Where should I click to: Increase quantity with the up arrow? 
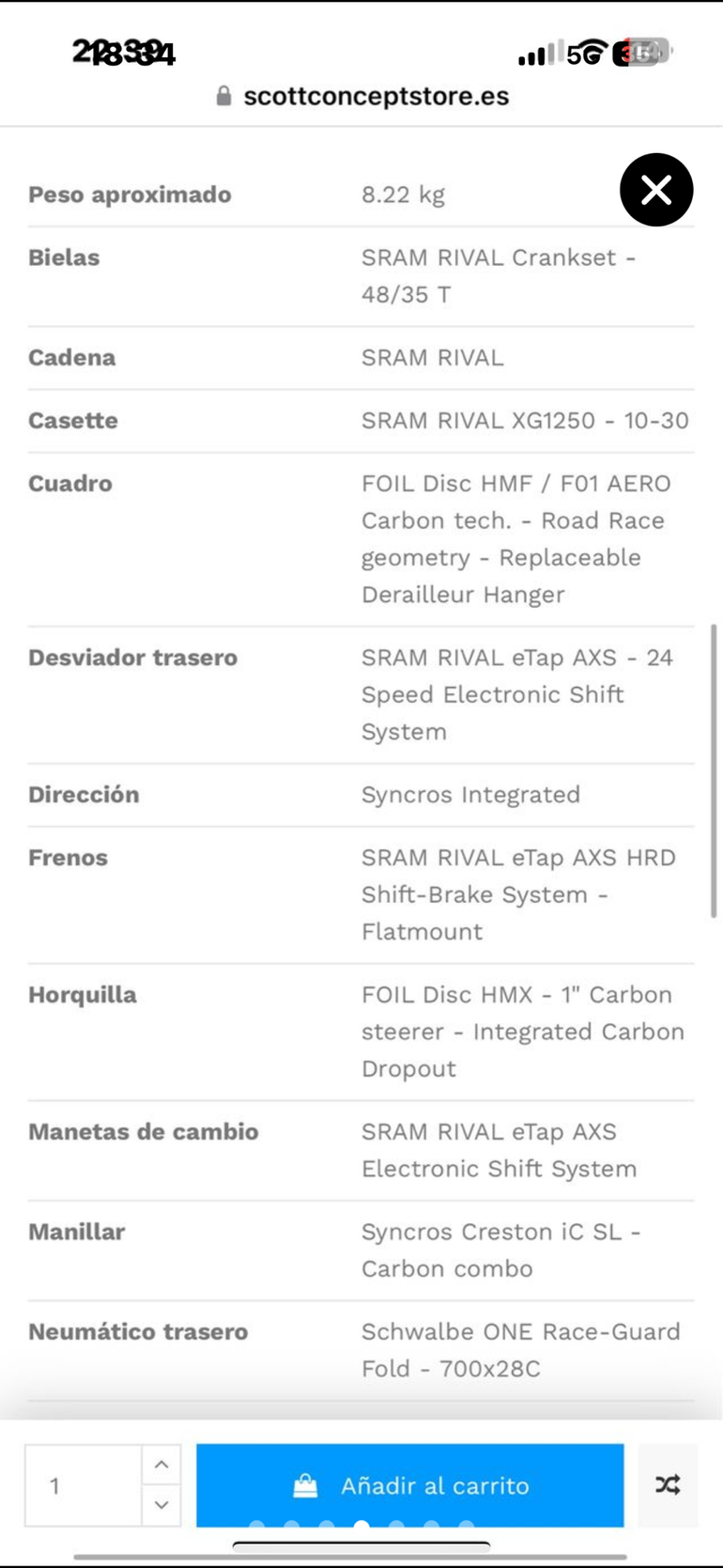(x=162, y=1465)
